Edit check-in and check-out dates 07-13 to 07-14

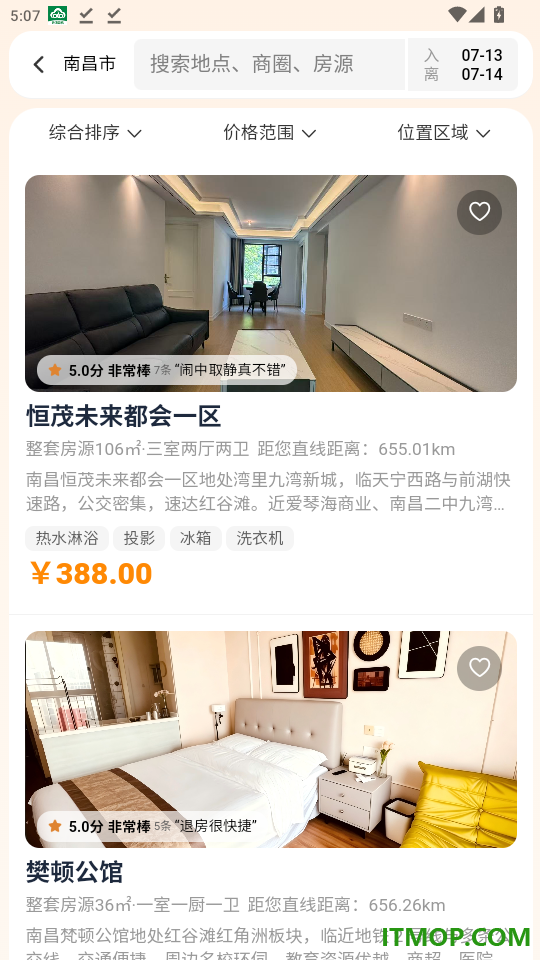[463, 64]
